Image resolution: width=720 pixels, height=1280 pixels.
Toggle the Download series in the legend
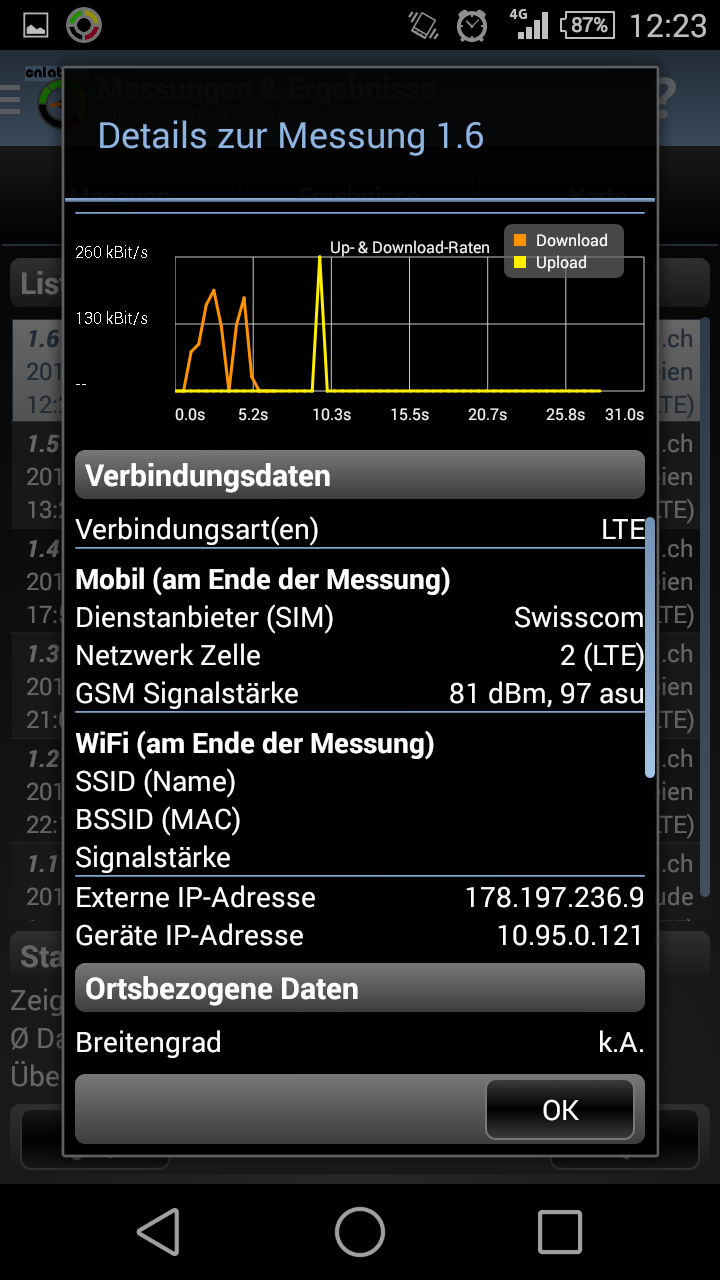click(565, 240)
